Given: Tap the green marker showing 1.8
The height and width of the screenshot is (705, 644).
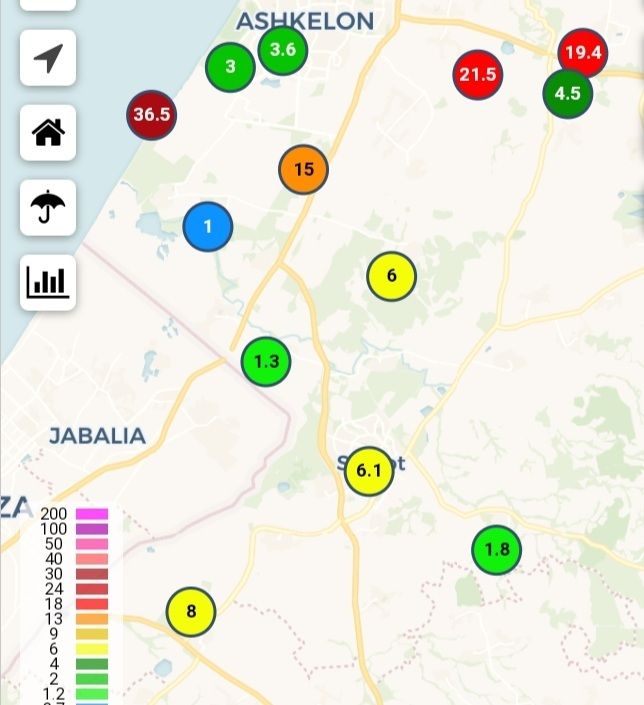Looking at the screenshot, I should [x=497, y=550].
